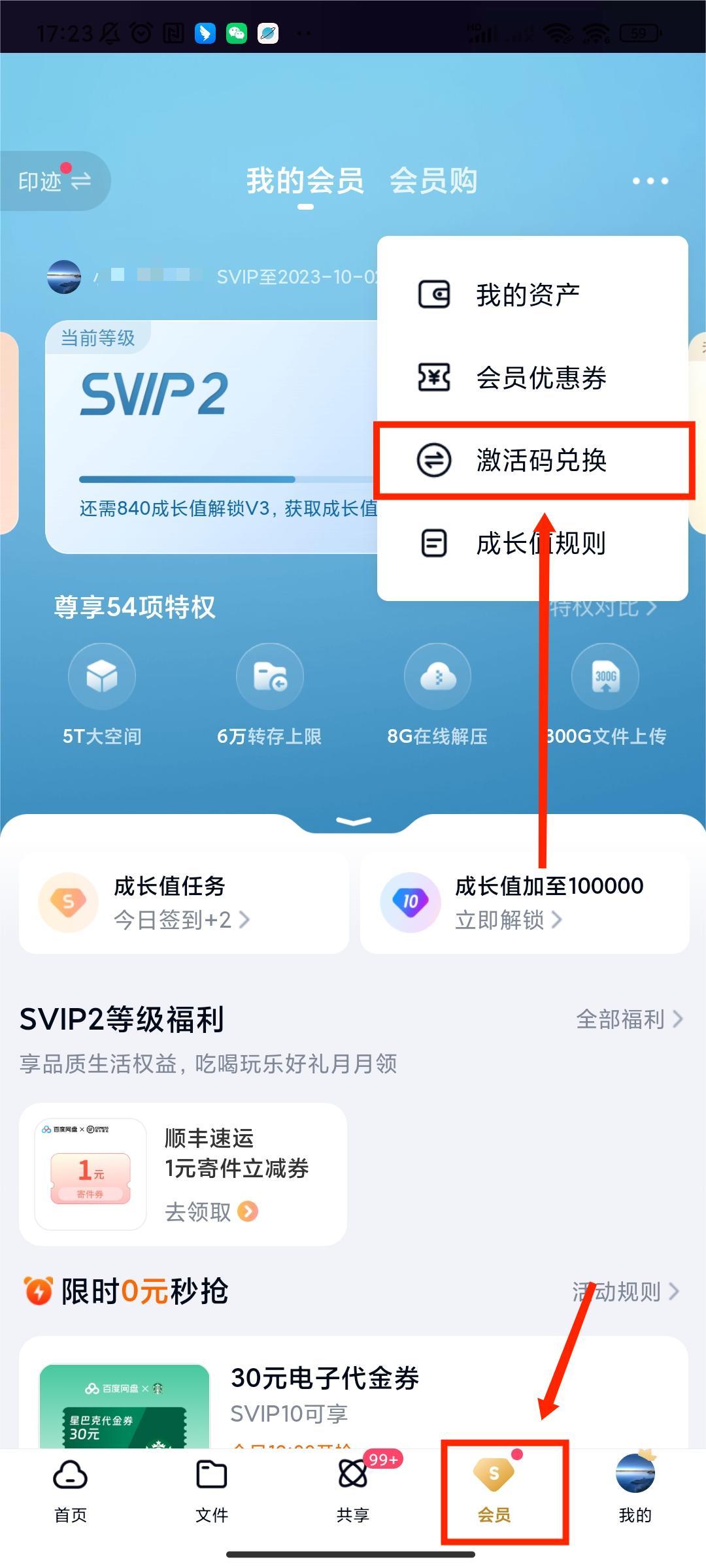Screen dimensions: 706x1568
Task: Open the three-dot overflow menu
Action: click(x=650, y=181)
